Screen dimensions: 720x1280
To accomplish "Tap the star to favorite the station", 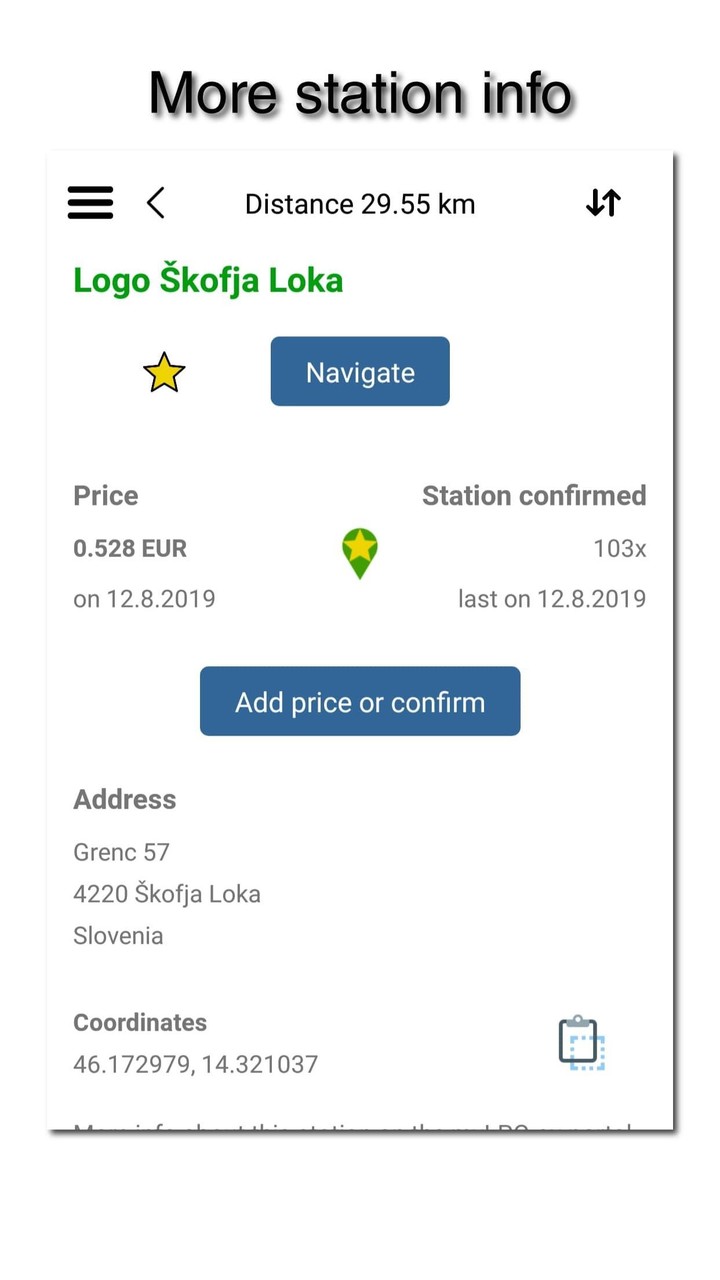I will click(164, 371).
